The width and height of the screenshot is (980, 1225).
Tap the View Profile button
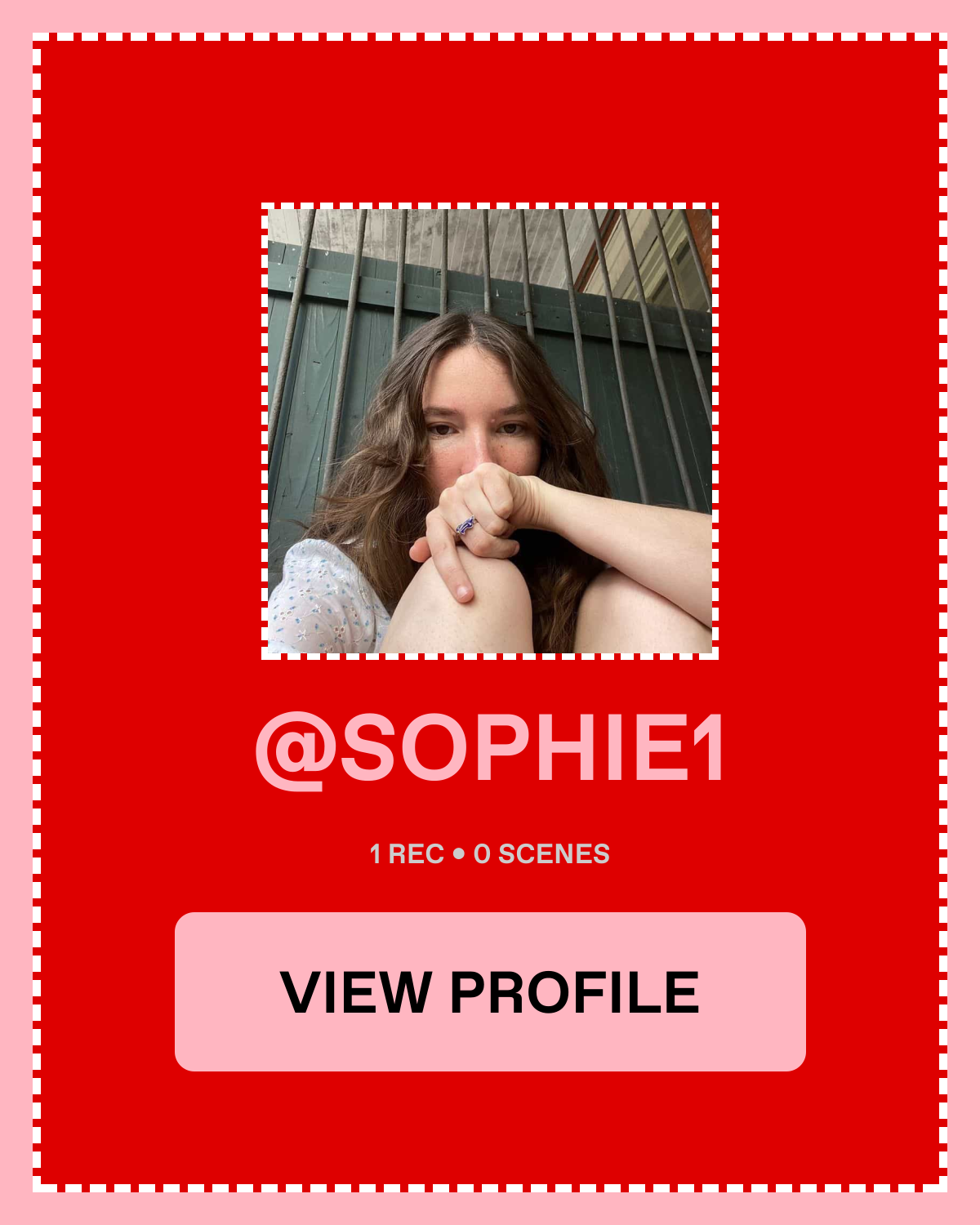pyautogui.click(x=490, y=991)
